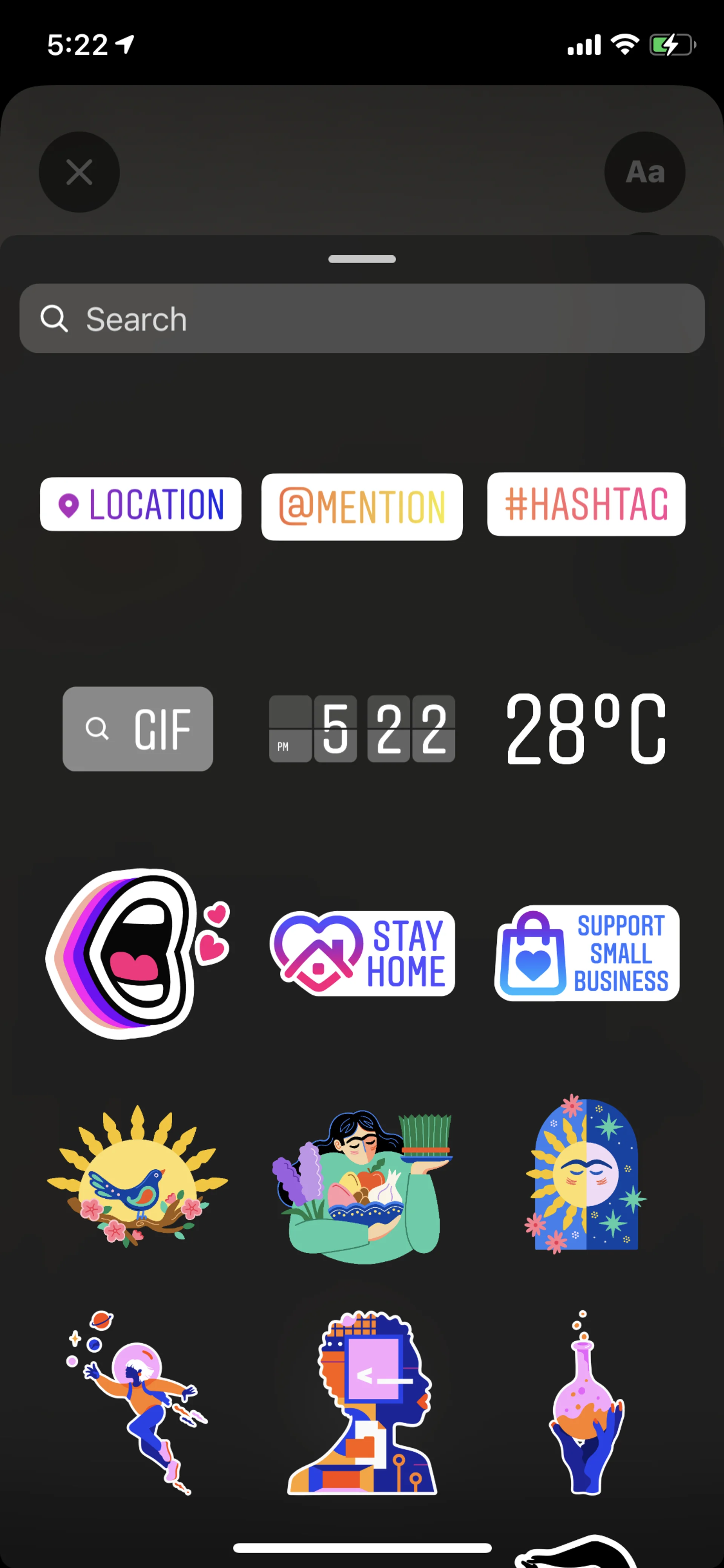This screenshot has width=724, height=1568.
Task: Open the GIF search sticker
Action: (138, 729)
